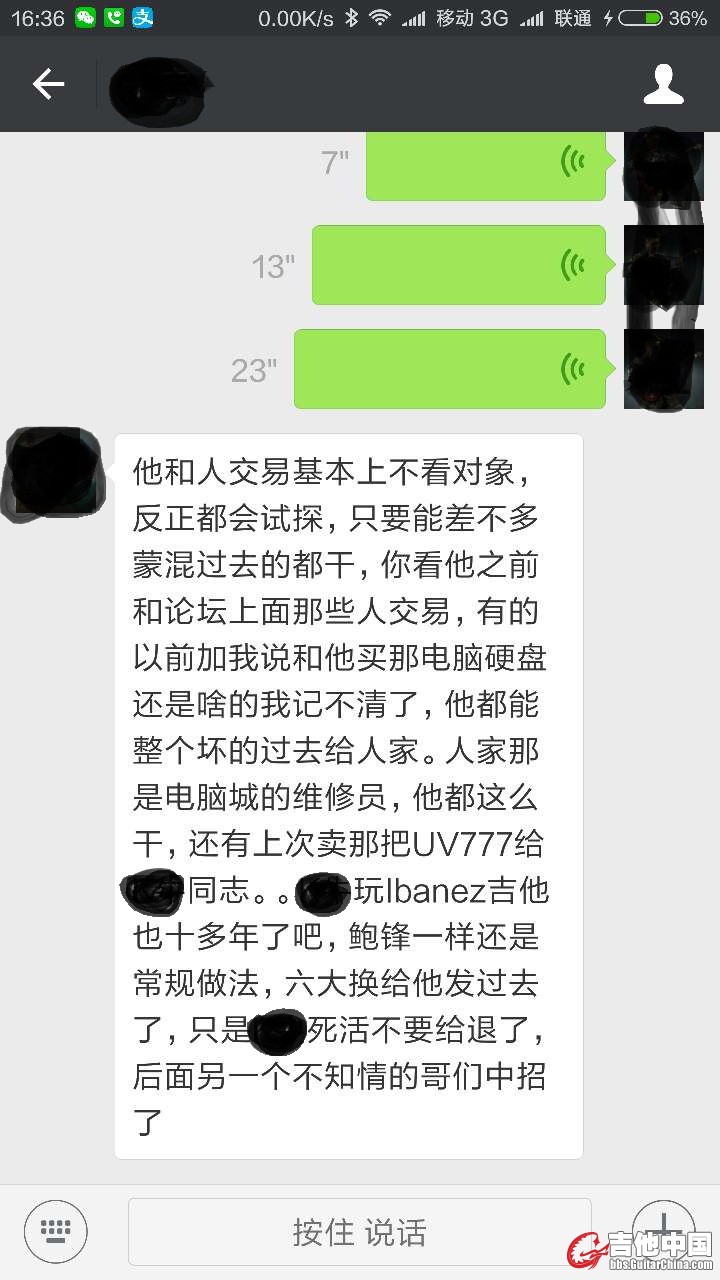
Task: Play the 13-second voice message
Action: coord(458,265)
